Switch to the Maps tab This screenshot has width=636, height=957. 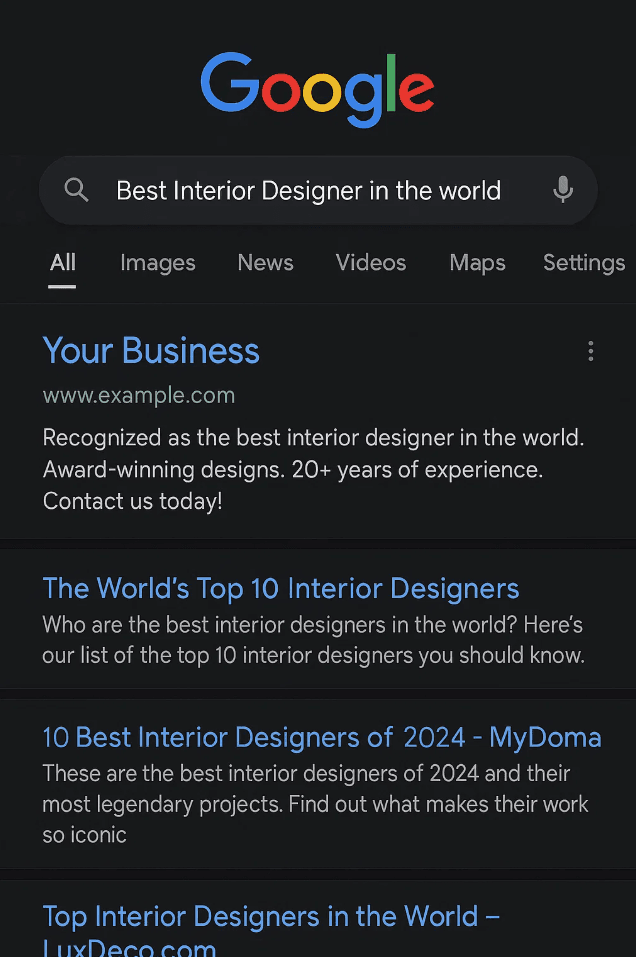coord(477,263)
